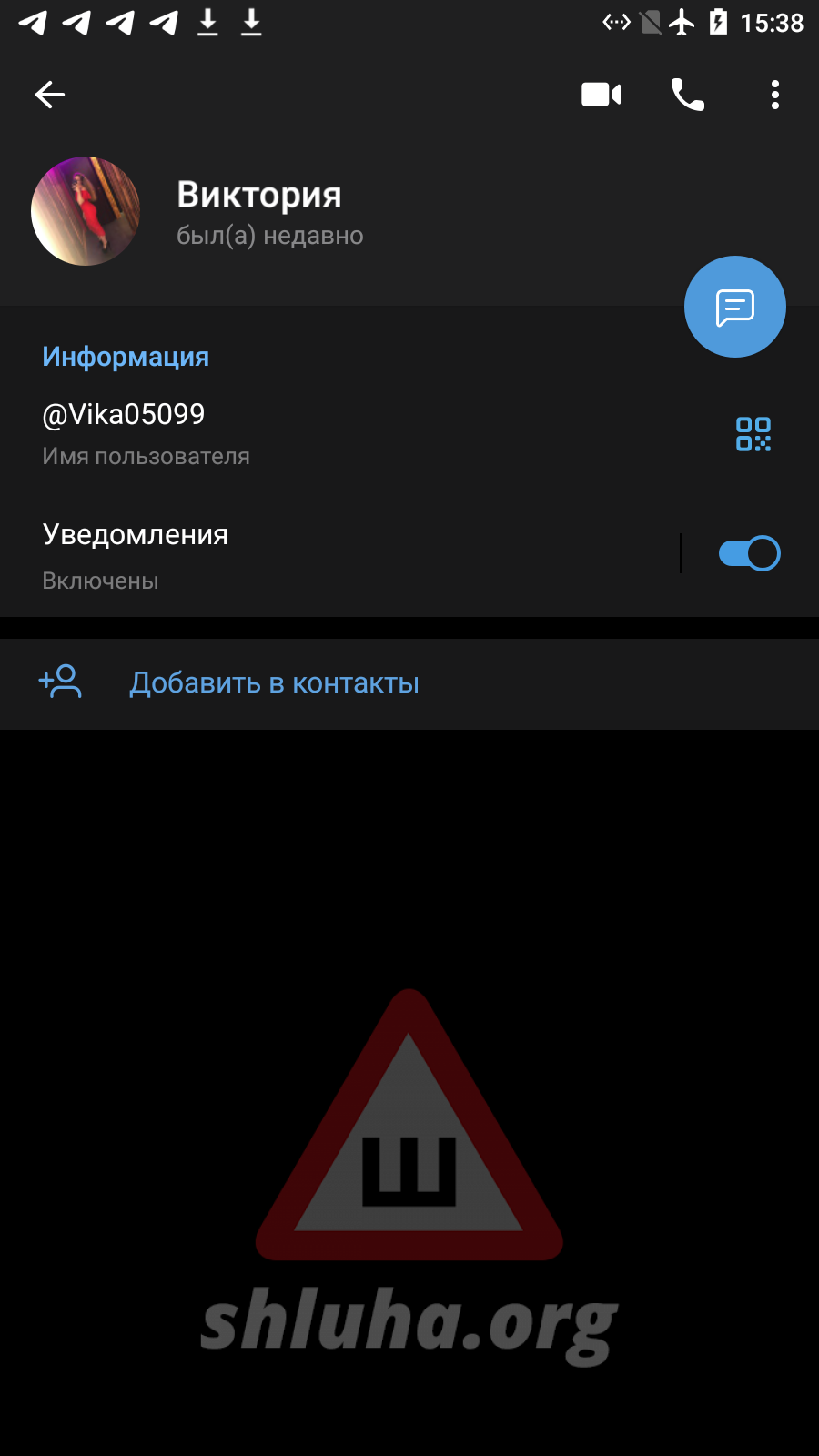Screen dimensions: 819x1456
Task: Go back using the arrow
Action: 50,95
